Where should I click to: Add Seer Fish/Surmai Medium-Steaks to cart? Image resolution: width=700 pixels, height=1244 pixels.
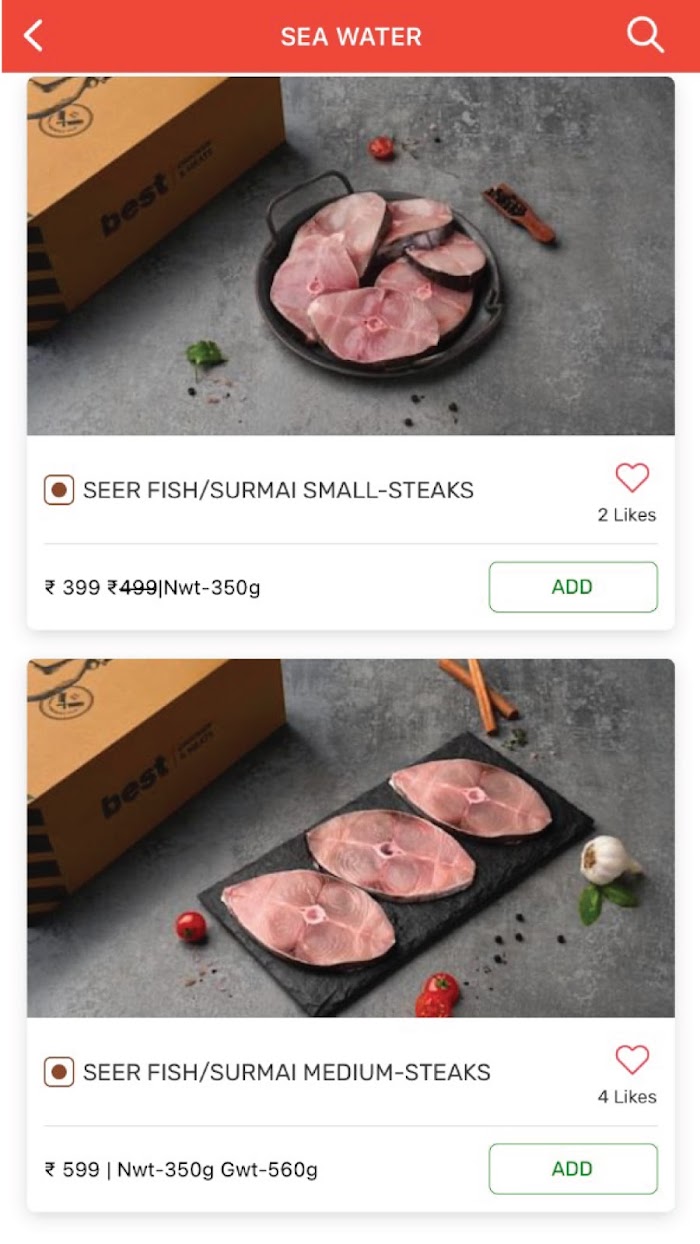tap(573, 1169)
